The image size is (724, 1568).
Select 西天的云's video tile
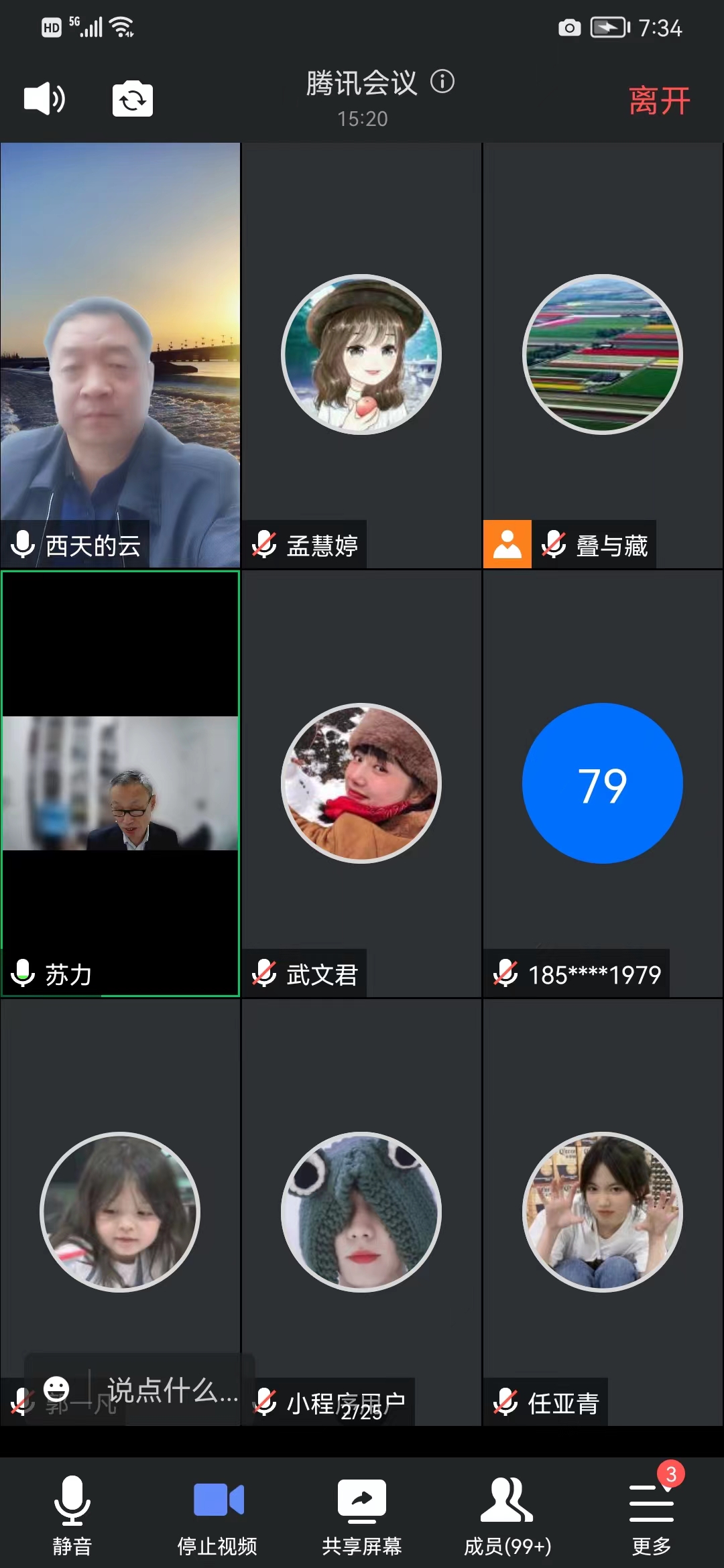pyautogui.click(x=121, y=355)
